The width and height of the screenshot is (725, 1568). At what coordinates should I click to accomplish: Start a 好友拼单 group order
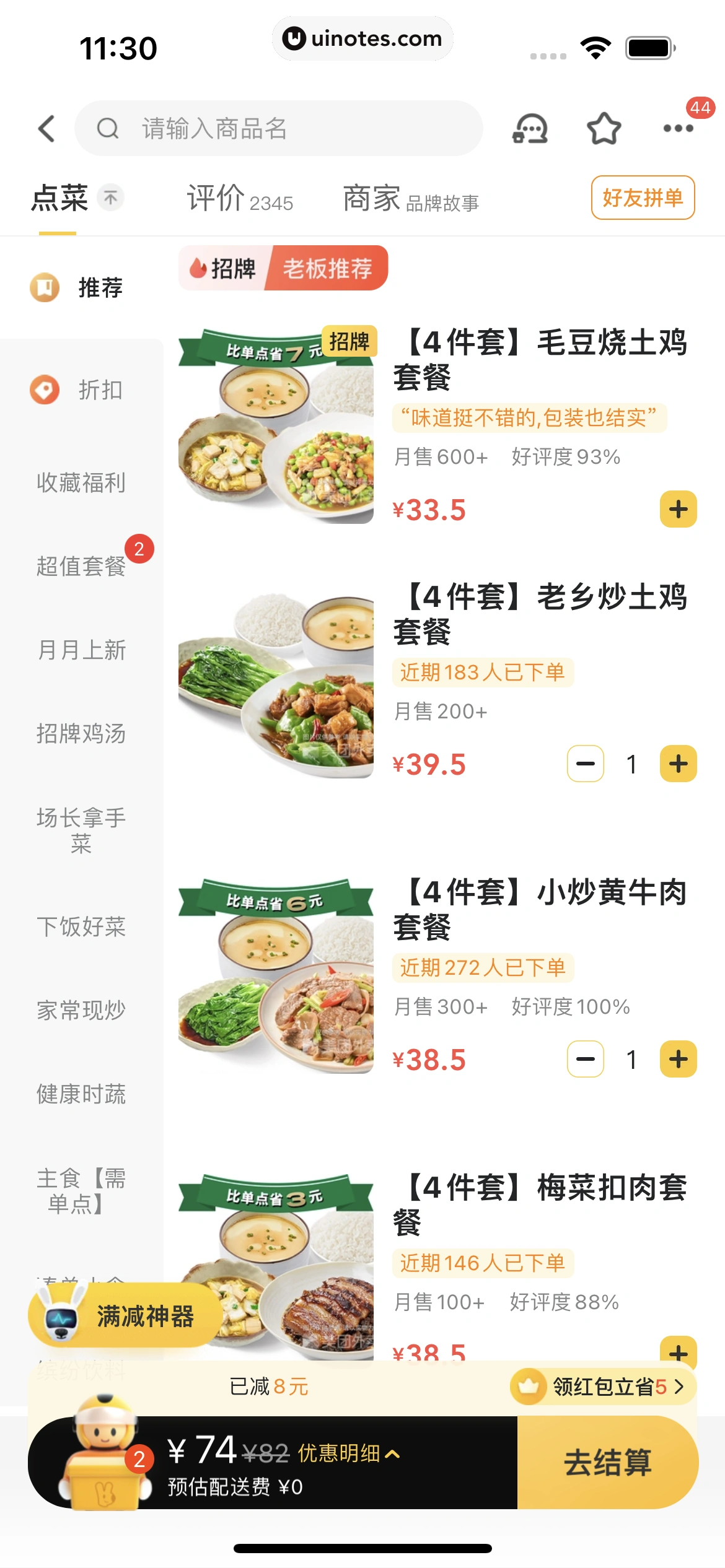point(643,198)
